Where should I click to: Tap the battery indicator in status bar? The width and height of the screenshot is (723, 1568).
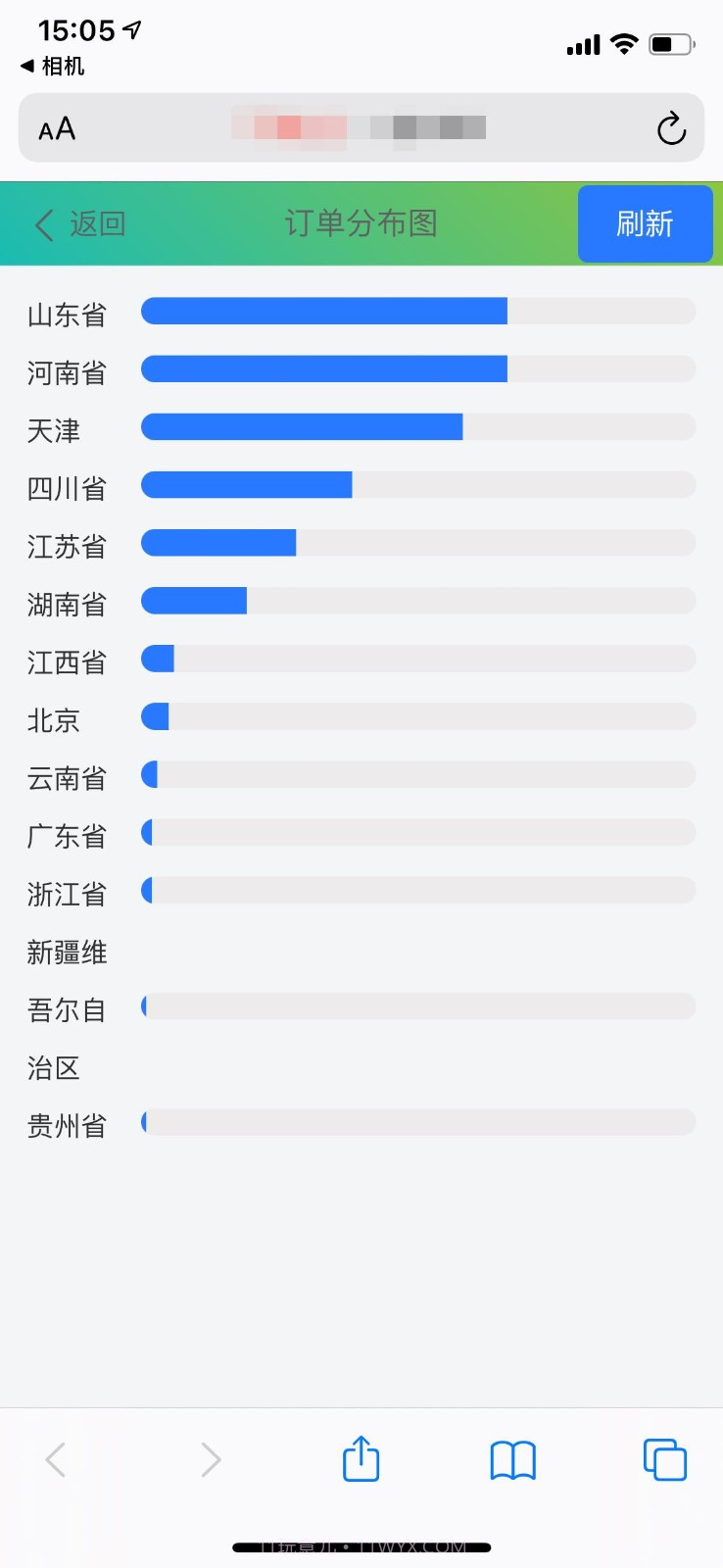[672, 43]
